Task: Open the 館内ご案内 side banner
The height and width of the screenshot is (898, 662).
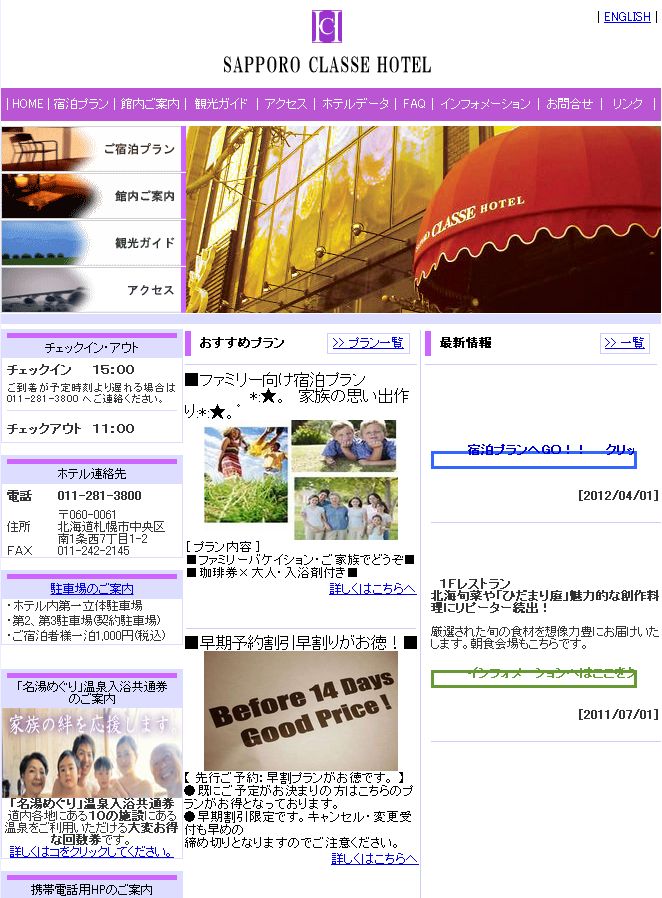Action: [92, 196]
